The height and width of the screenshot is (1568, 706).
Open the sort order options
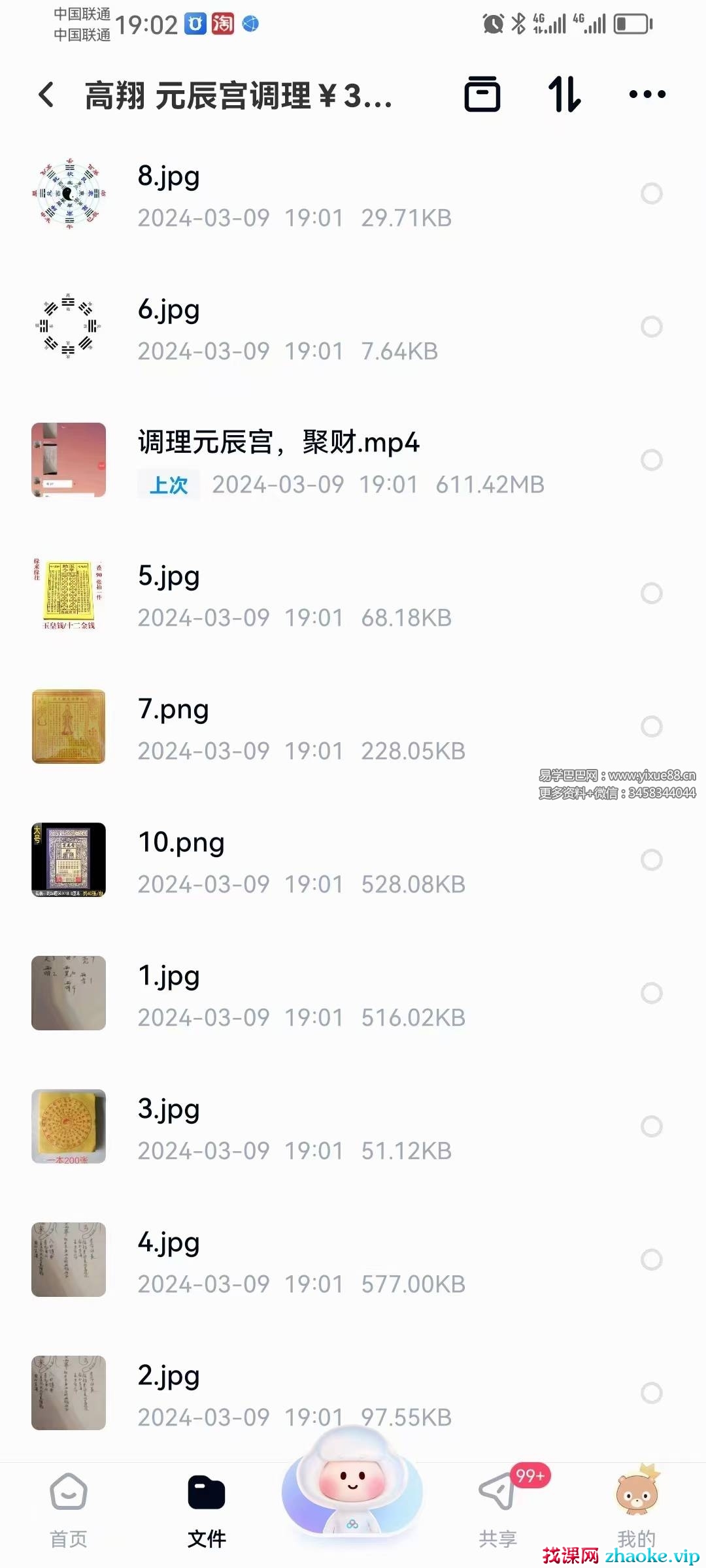point(564,95)
